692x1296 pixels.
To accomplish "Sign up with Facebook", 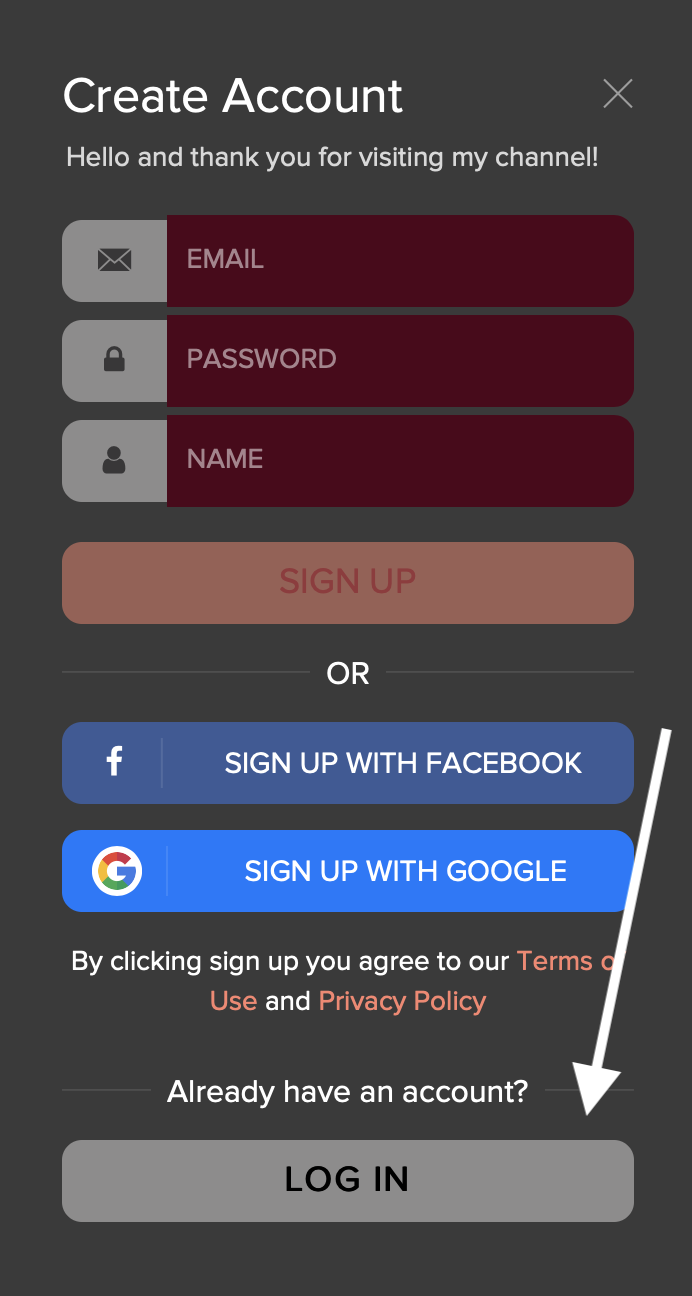I will click(x=348, y=763).
